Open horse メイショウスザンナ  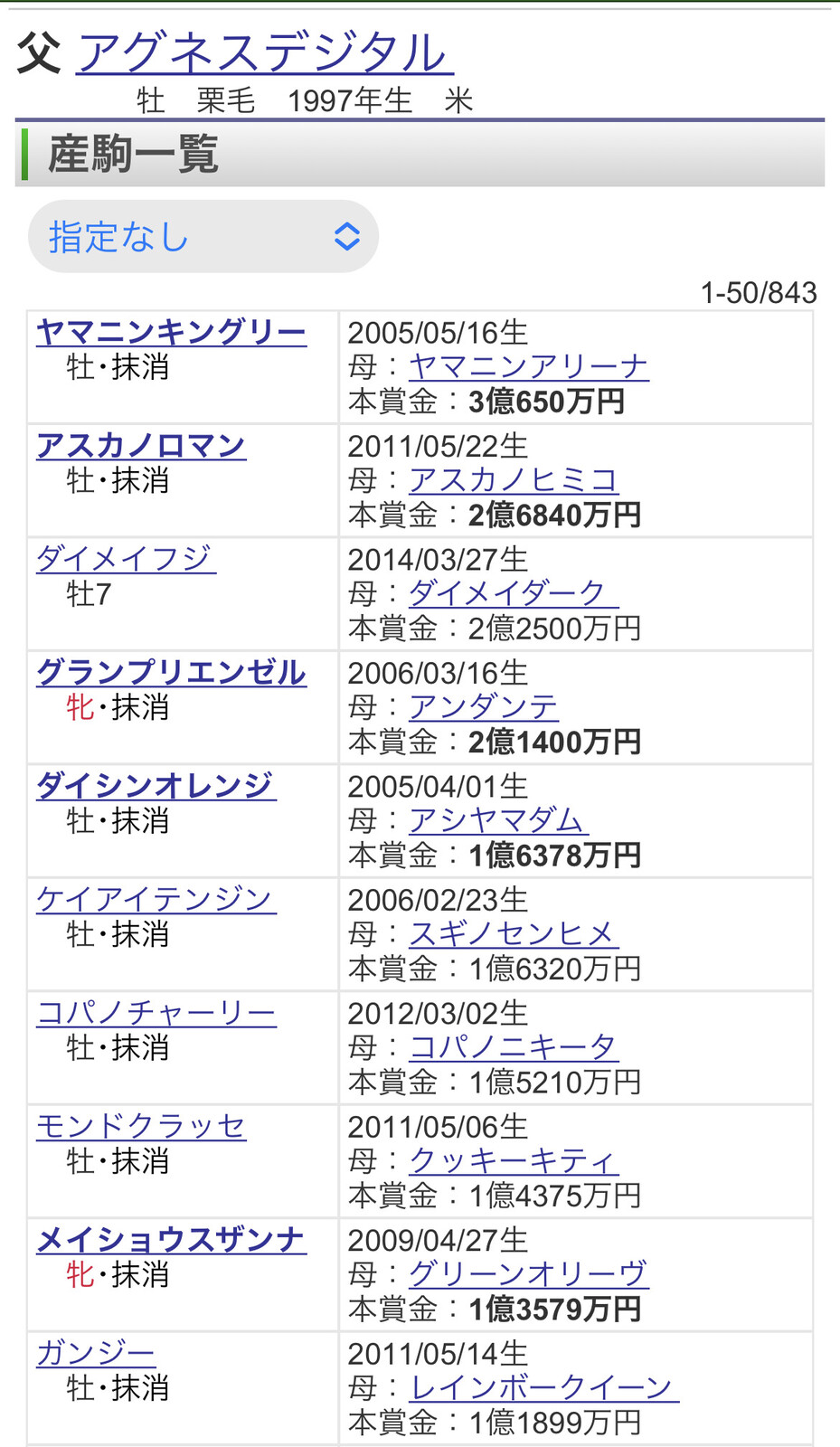[x=171, y=1239]
